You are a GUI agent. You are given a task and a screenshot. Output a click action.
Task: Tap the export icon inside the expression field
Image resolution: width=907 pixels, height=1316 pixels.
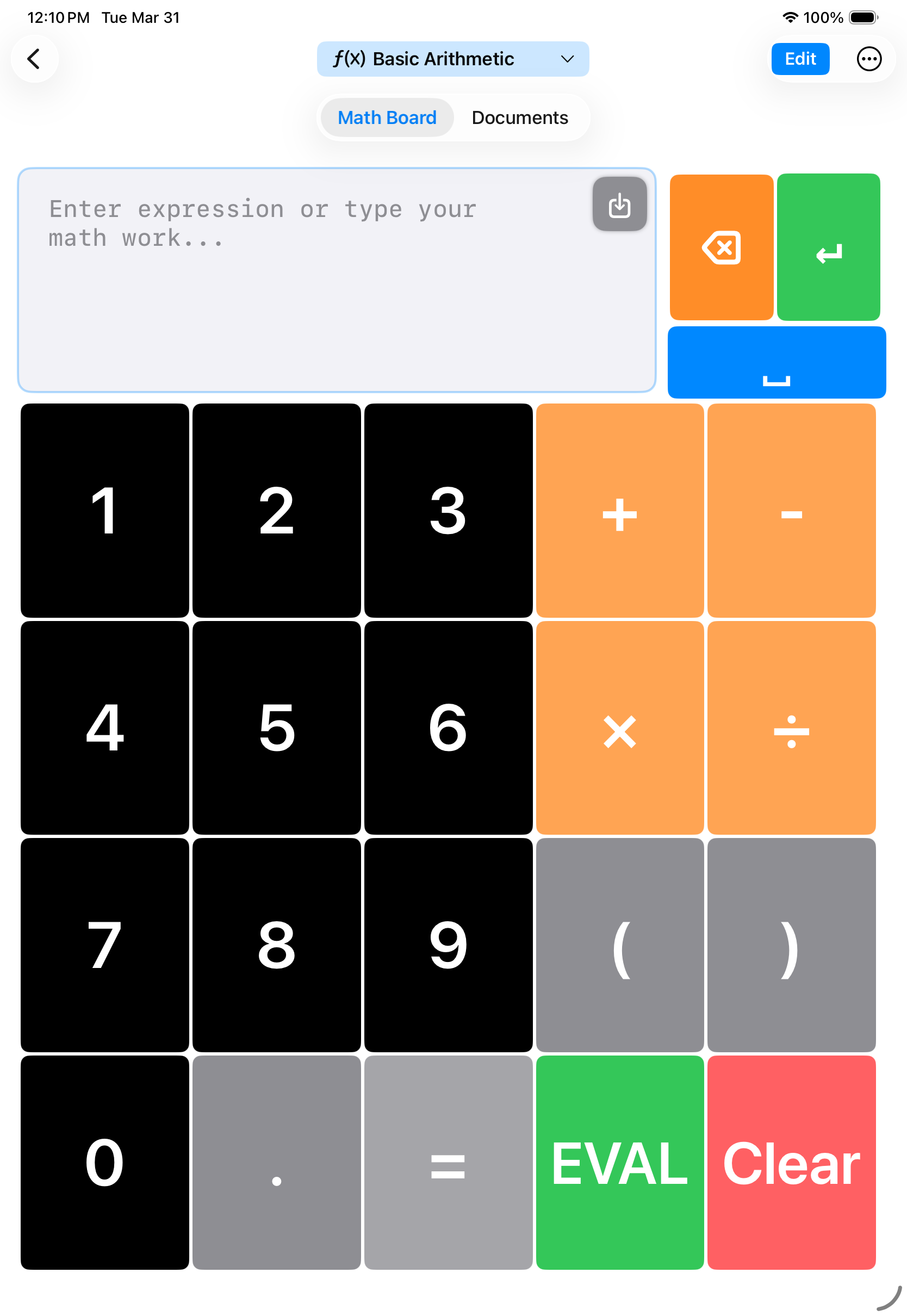[619, 204]
